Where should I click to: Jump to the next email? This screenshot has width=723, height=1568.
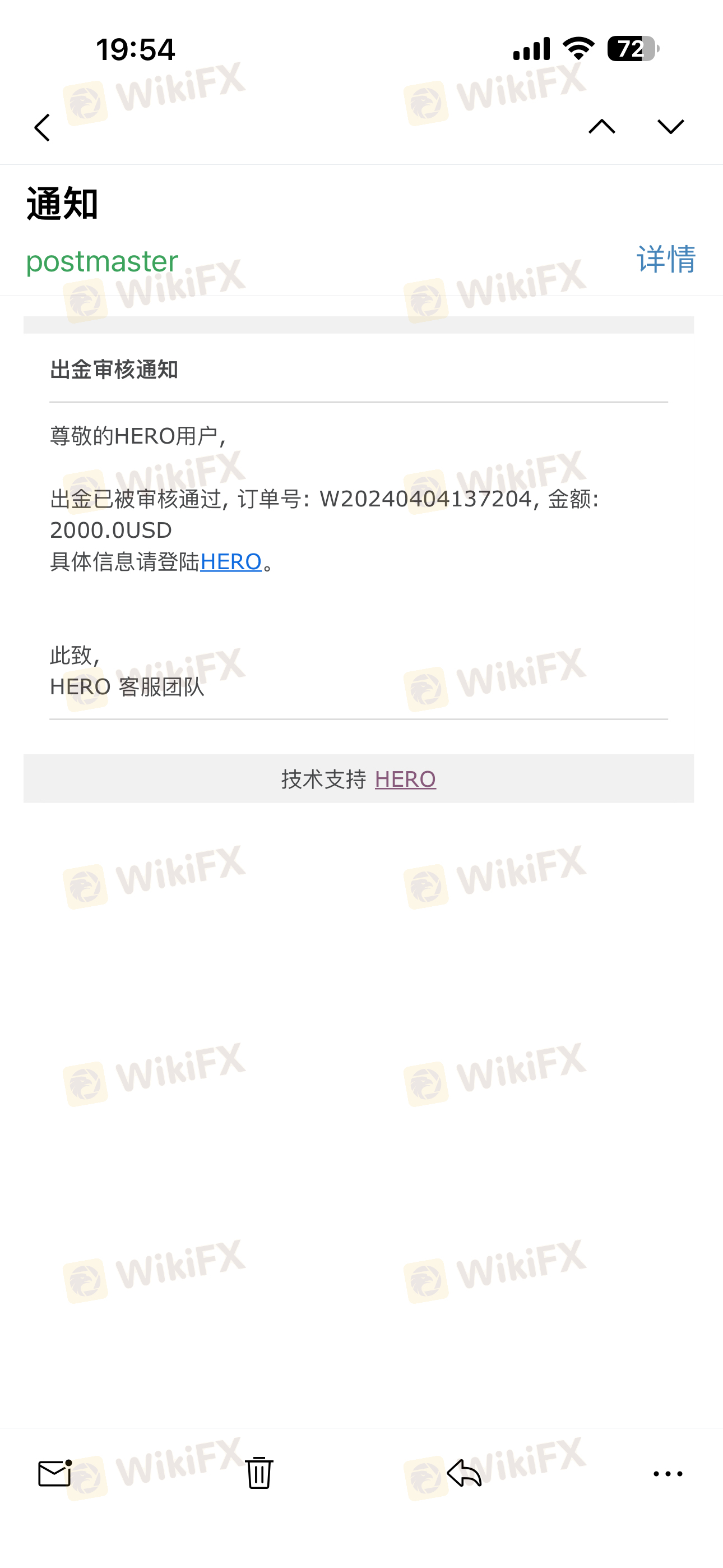point(671,127)
